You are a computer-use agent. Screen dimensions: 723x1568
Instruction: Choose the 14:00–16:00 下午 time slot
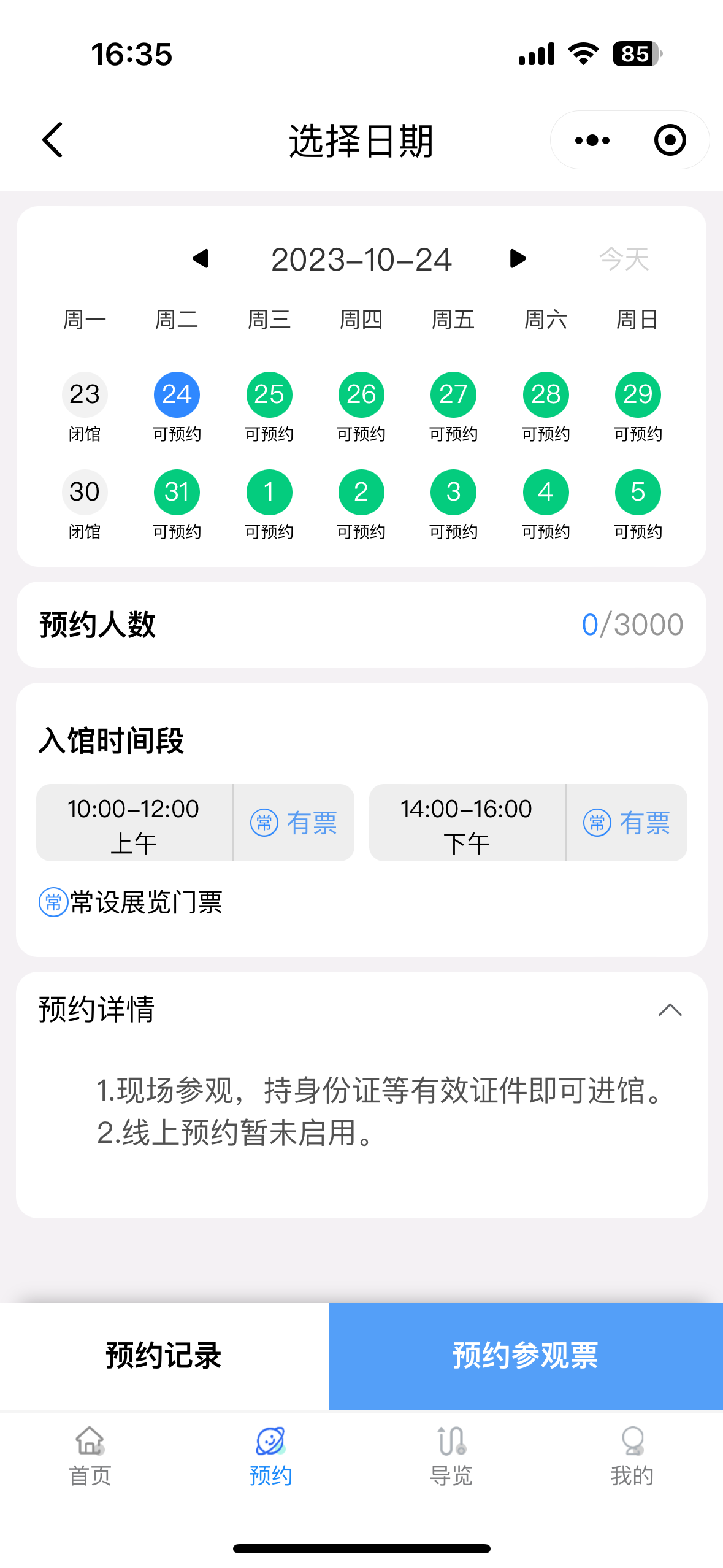click(x=528, y=823)
